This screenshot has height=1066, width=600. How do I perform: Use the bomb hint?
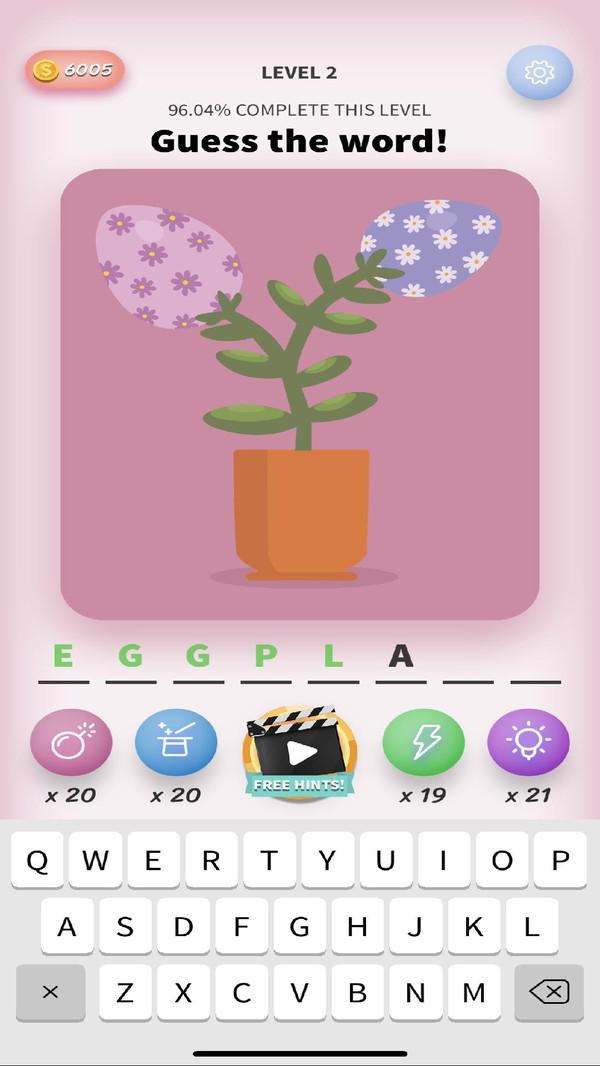(71, 743)
